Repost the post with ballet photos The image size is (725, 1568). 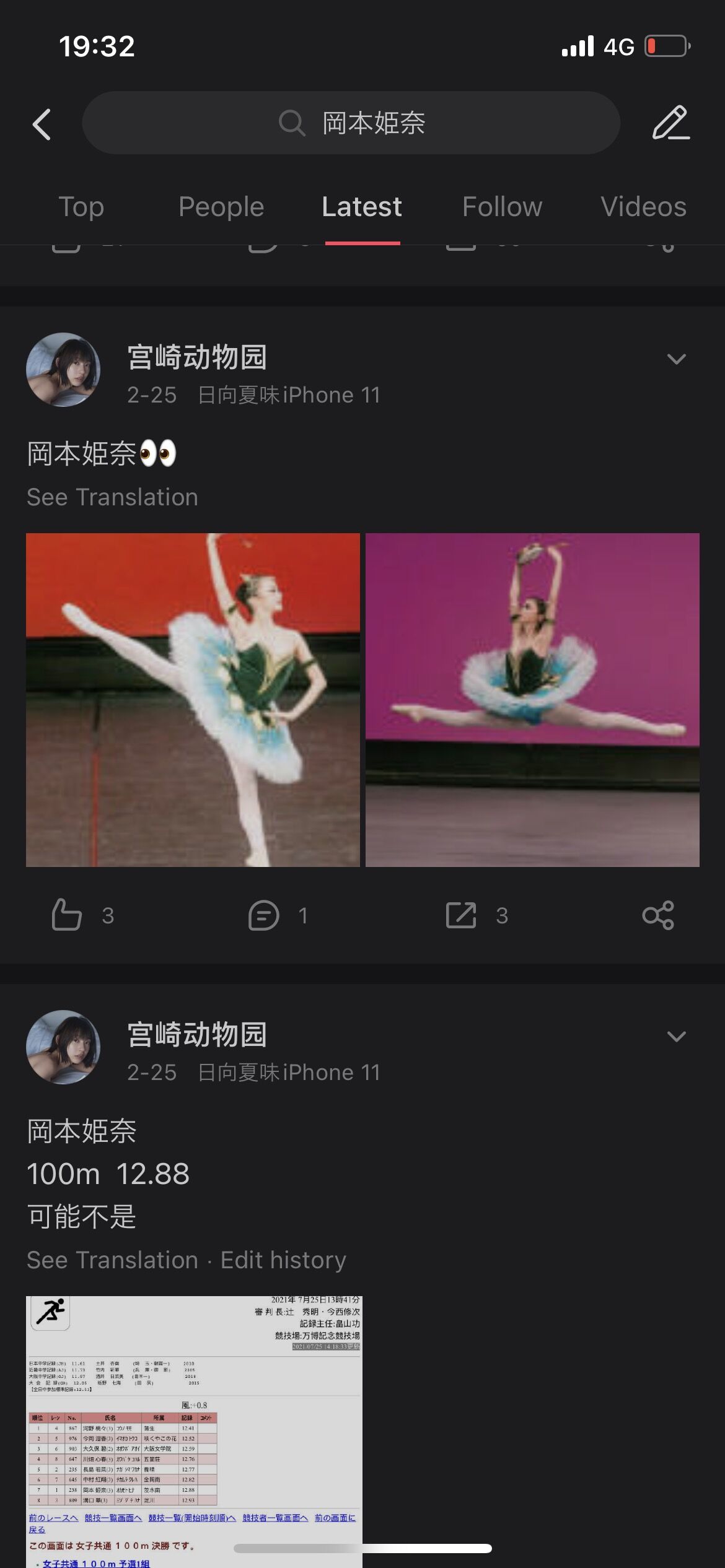(461, 915)
